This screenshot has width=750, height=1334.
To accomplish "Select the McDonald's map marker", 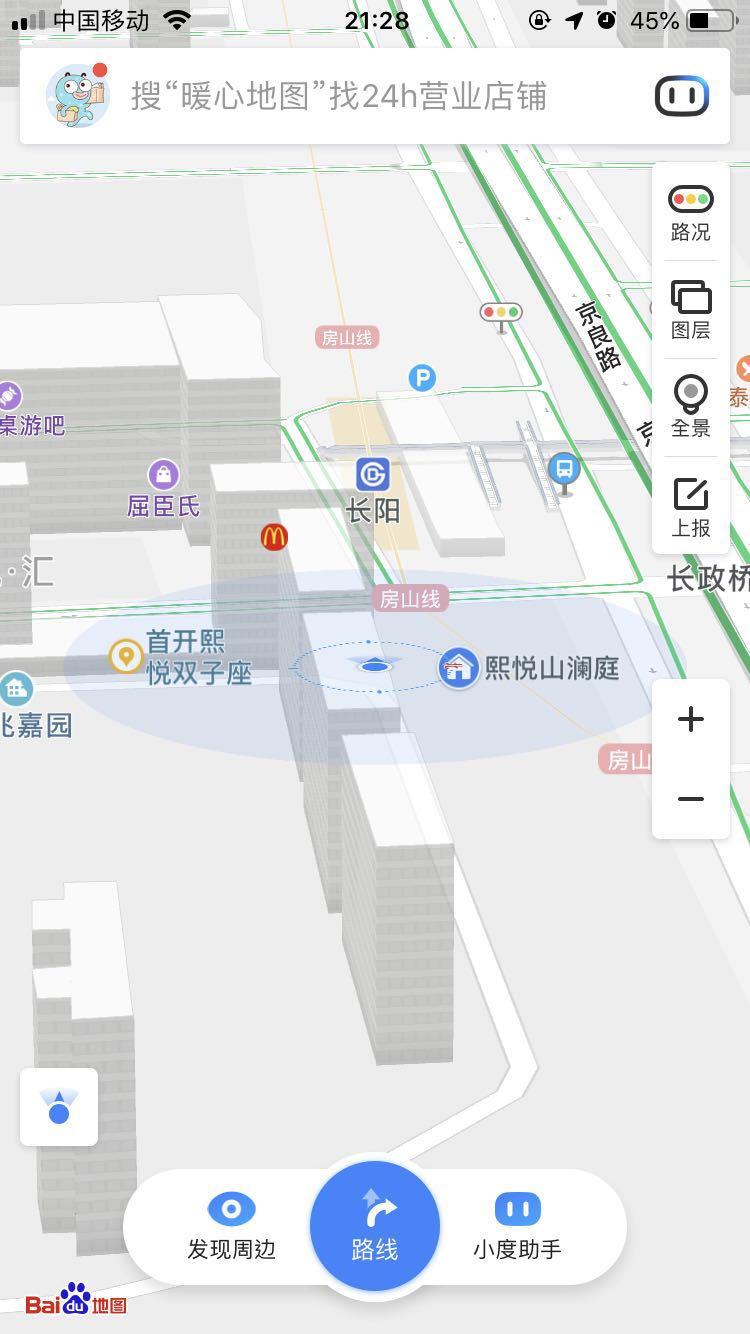I will pos(275,537).
